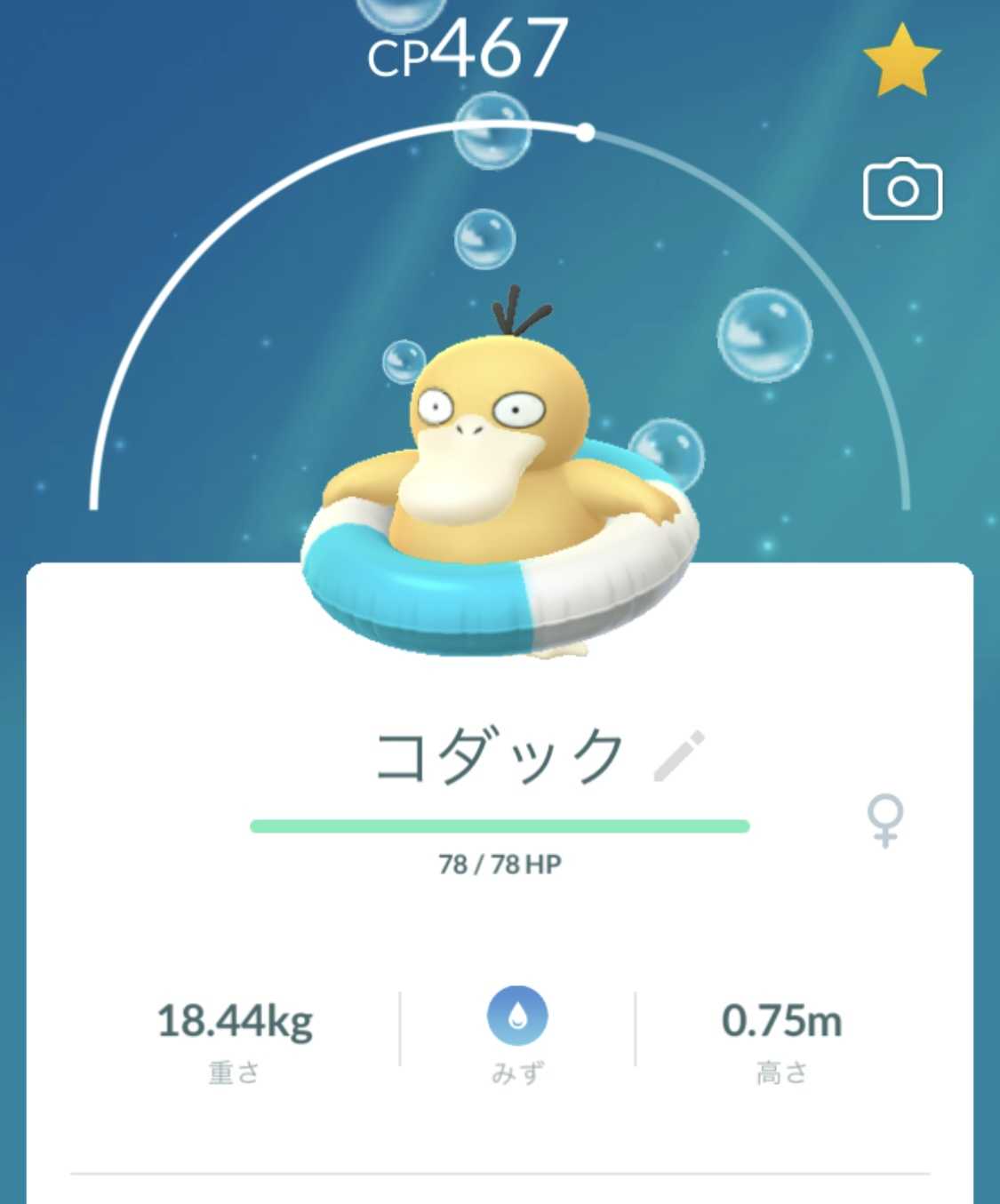Open the AR camera snapshot

coord(902,190)
